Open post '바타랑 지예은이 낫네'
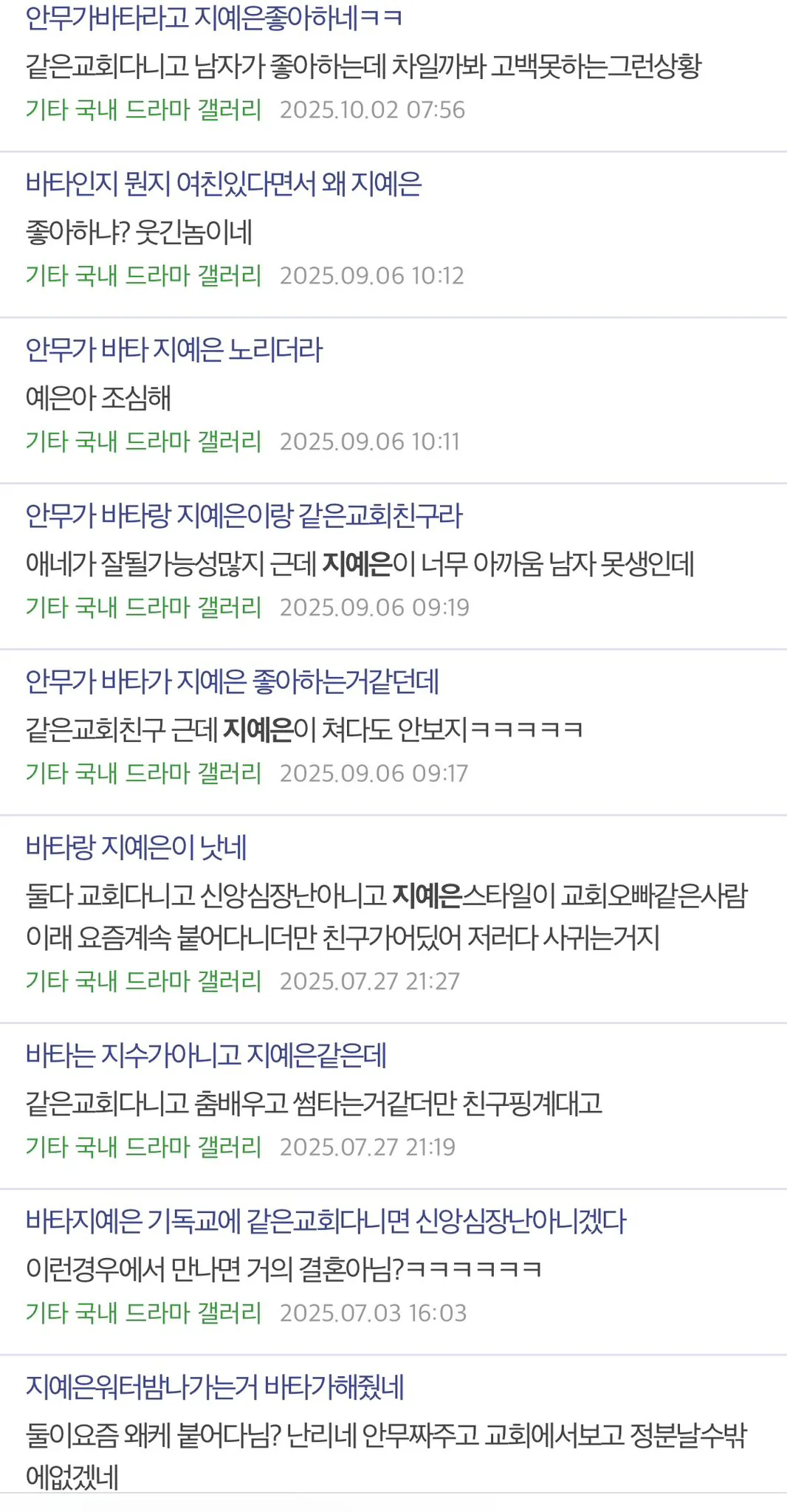The width and height of the screenshot is (787, 1512). point(136,847)
